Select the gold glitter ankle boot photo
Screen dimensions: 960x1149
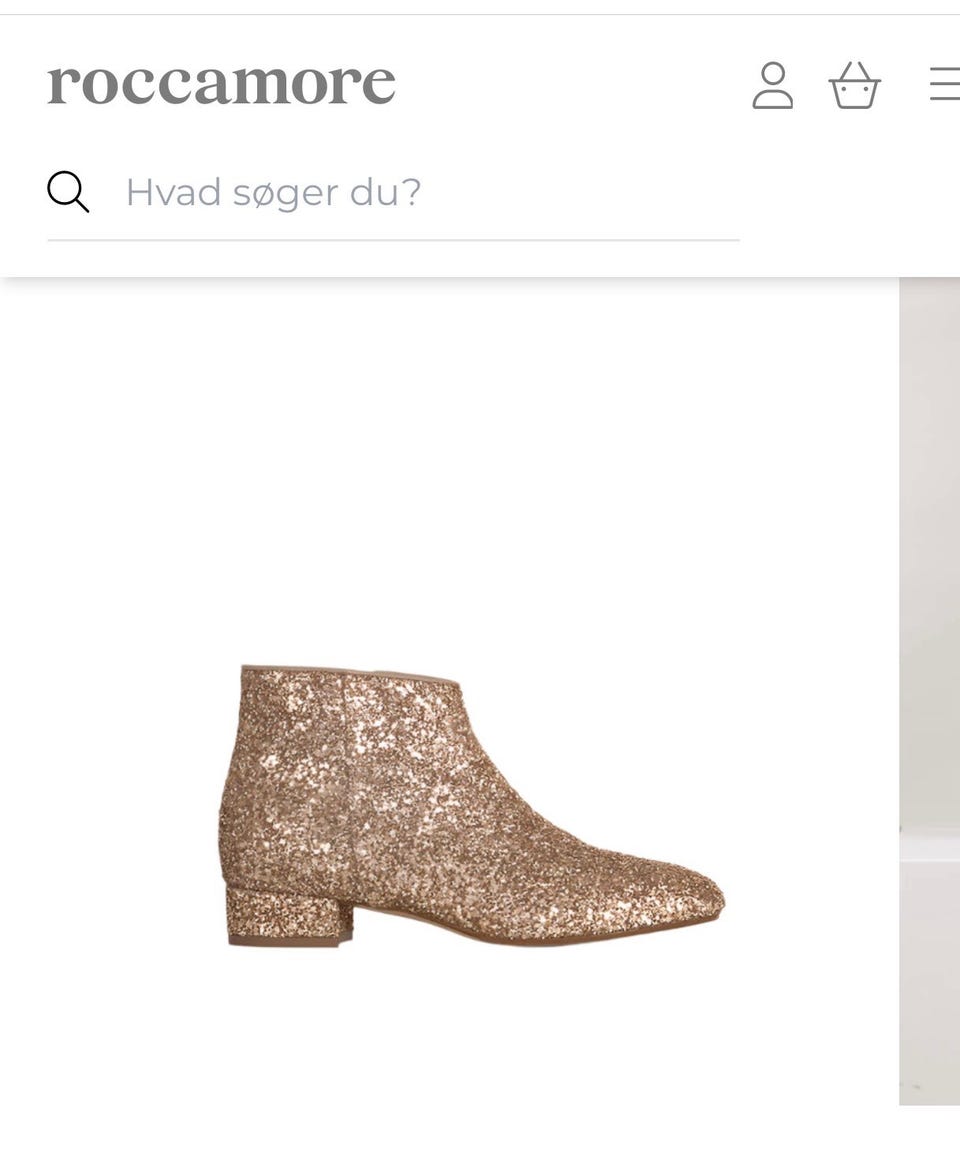click(470, 800)
